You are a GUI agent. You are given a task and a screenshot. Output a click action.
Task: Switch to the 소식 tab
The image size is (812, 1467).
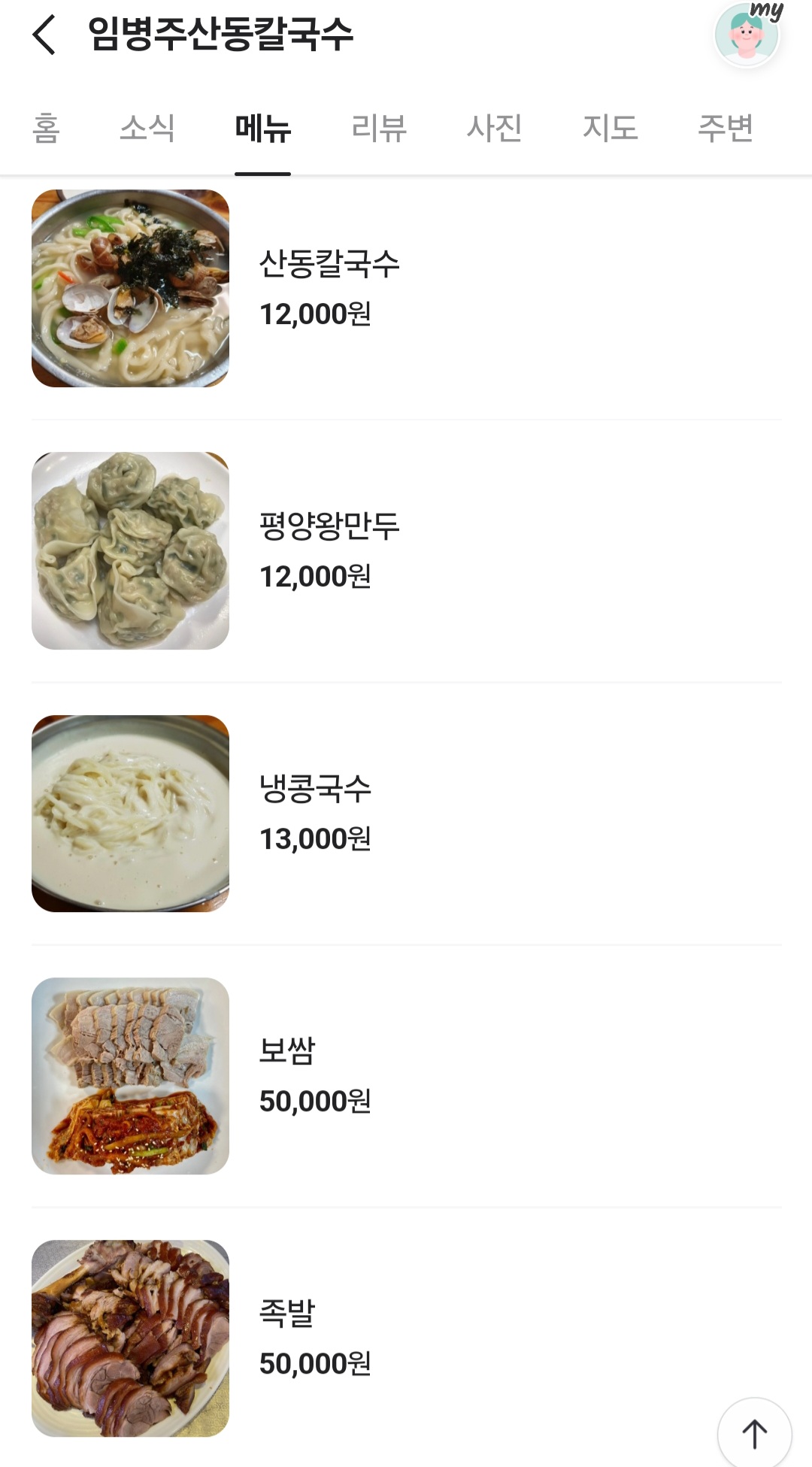click(x=147, y=128)
